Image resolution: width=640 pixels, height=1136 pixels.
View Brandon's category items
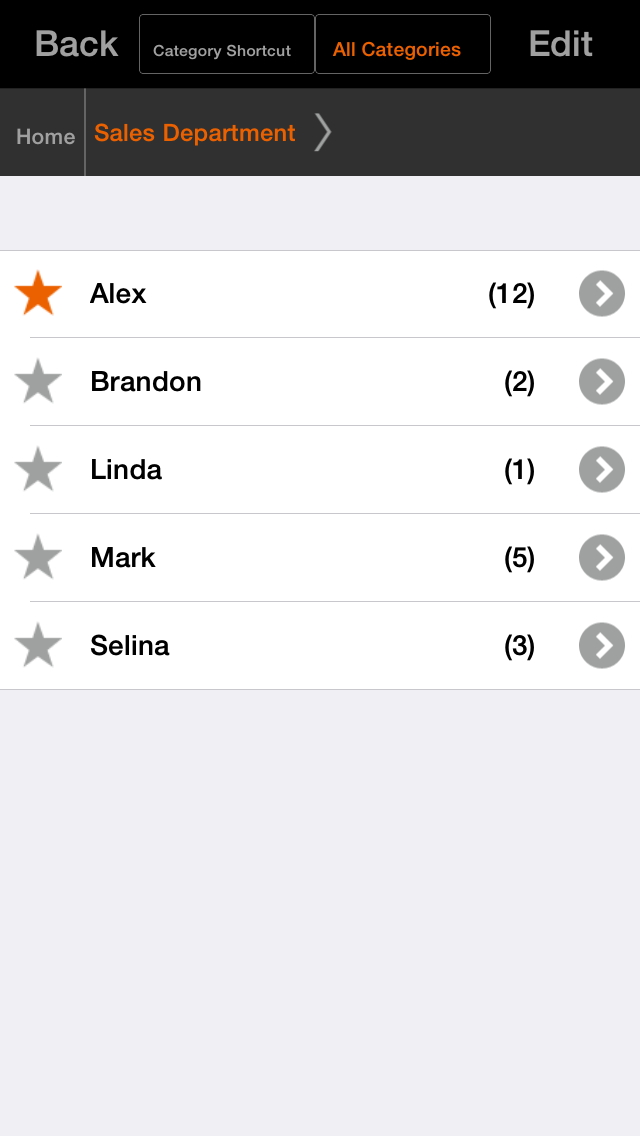point(602,382)
